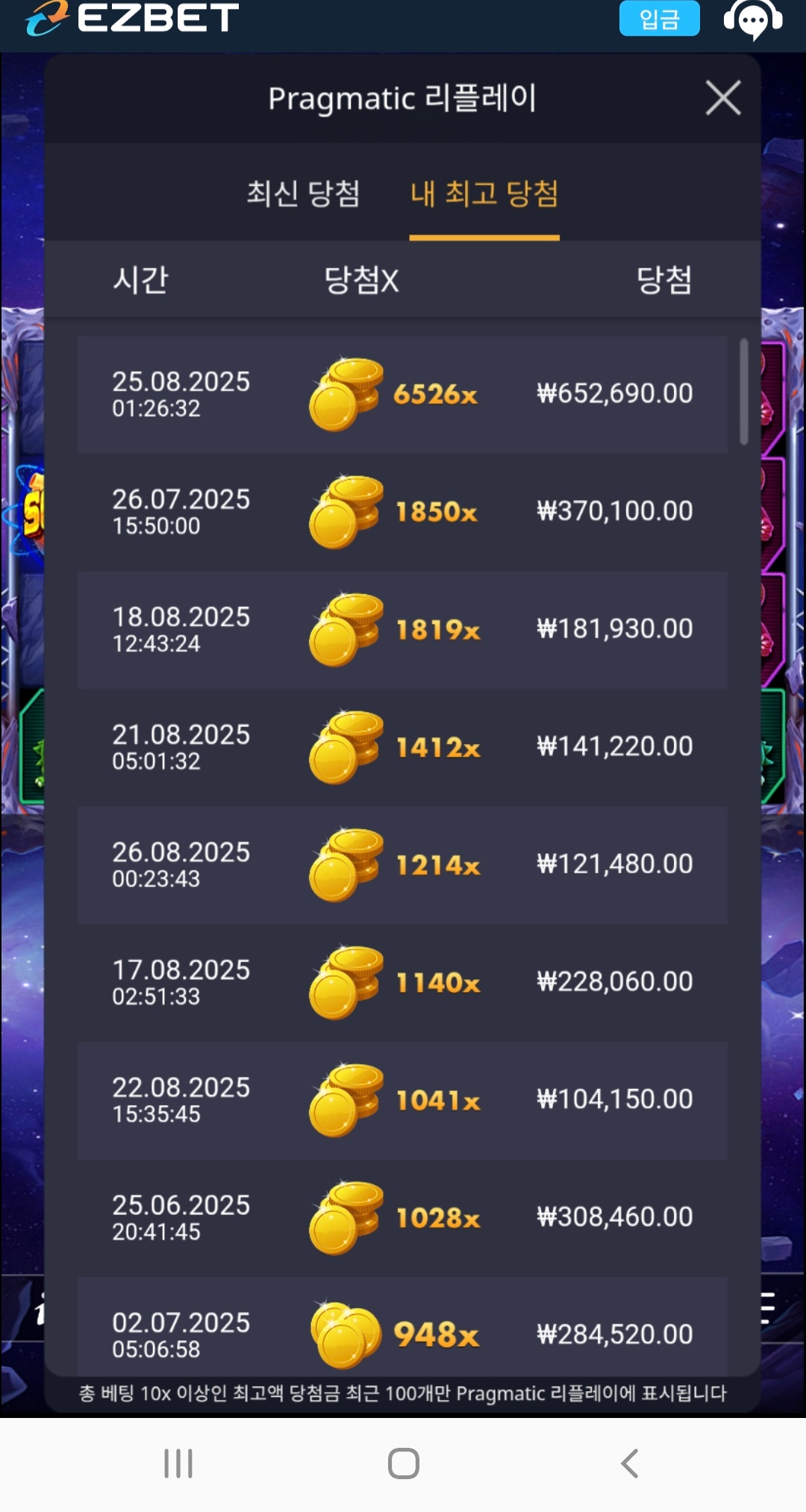The width and height of the screenshot is (806, 1512).
Task: Open the 1041x win replay
Action: pos(402,1100)
